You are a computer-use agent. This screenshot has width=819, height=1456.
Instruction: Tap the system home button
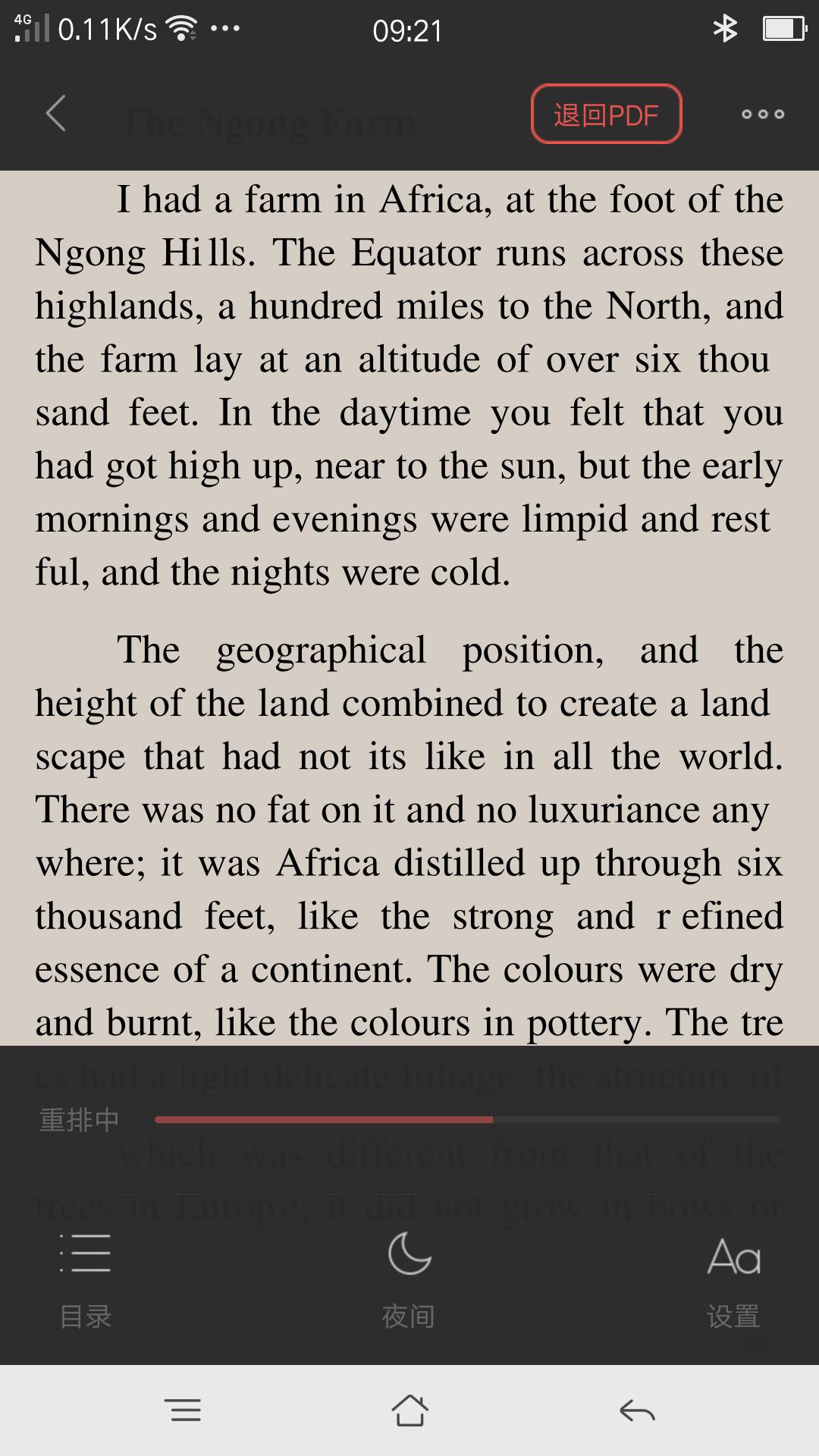[409, 1410]
